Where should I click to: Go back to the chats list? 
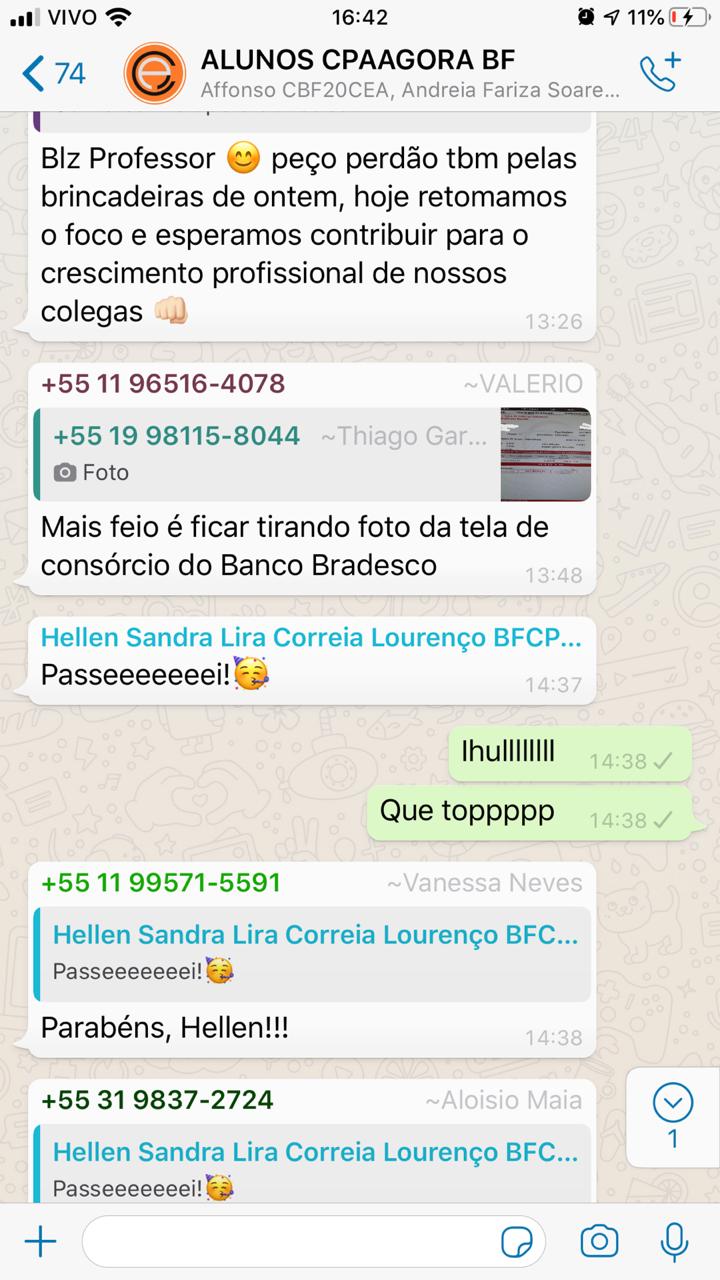coord(52,73)
